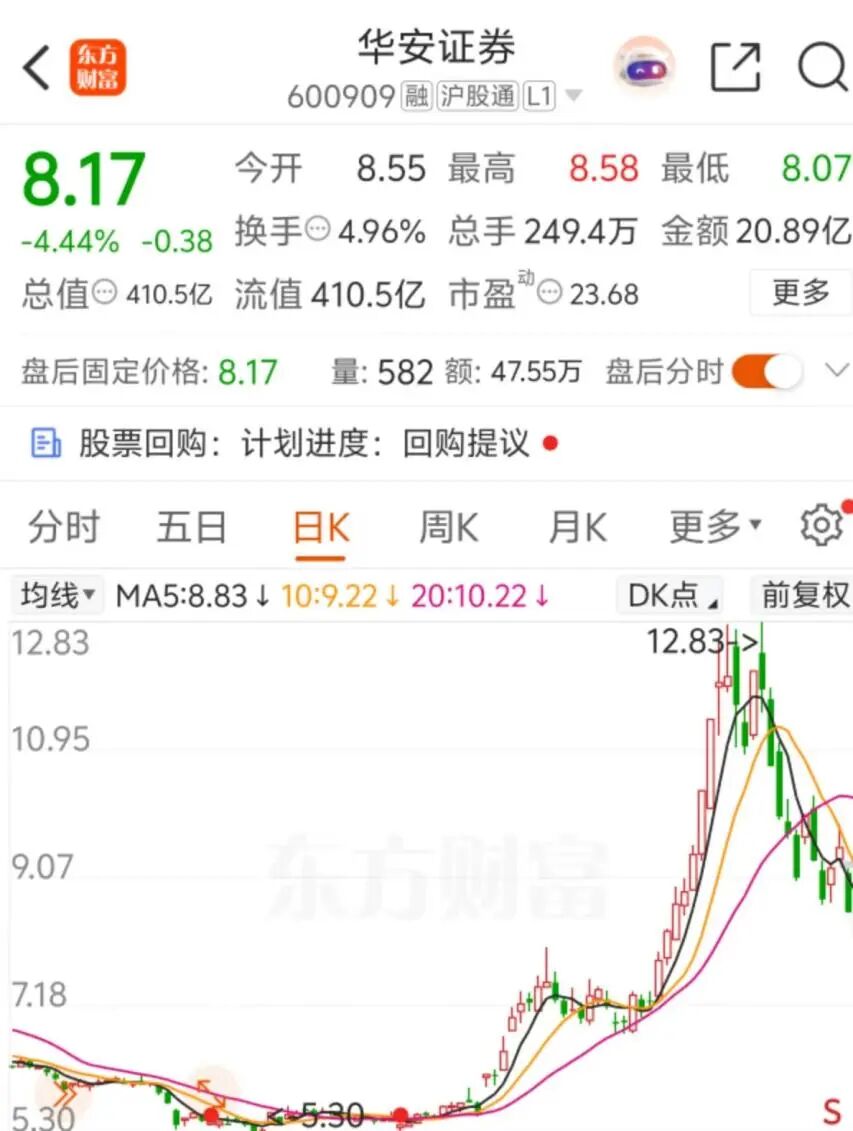Expand the after-hours section chevron

[x=836, y=371]
